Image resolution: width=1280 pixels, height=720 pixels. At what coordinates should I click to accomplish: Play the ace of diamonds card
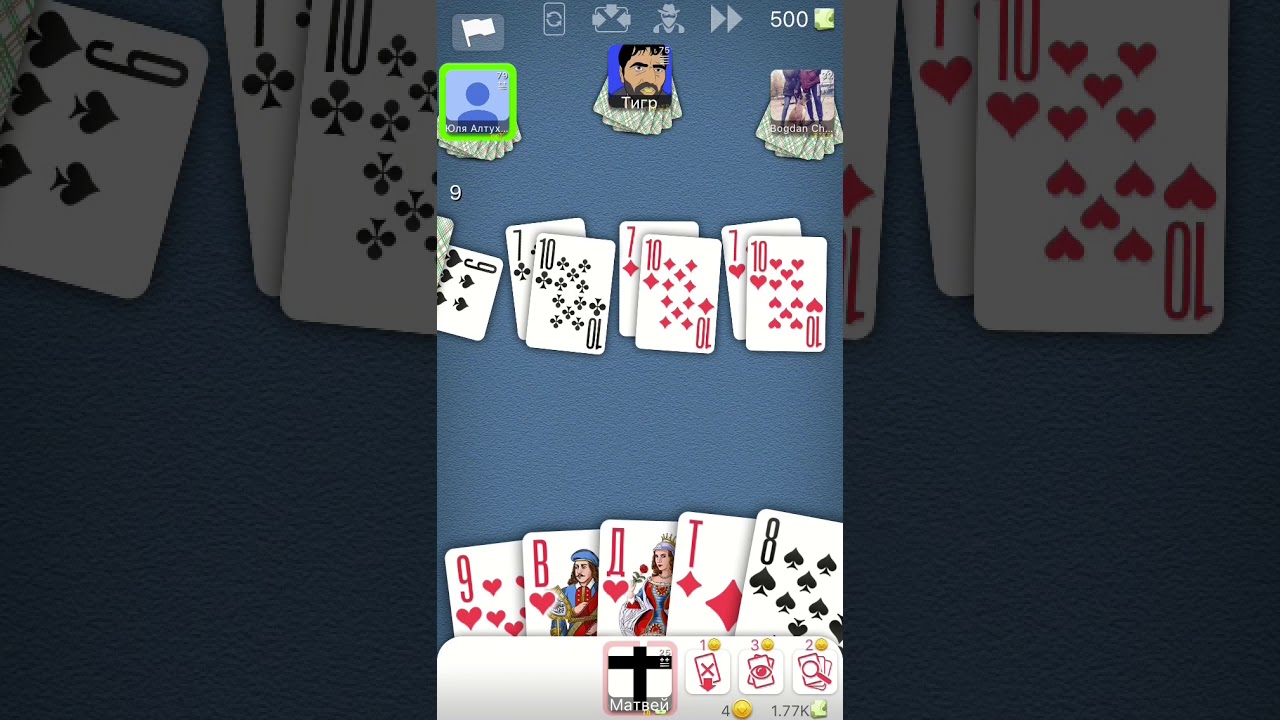pyautogui.click(x=712, y=575)
